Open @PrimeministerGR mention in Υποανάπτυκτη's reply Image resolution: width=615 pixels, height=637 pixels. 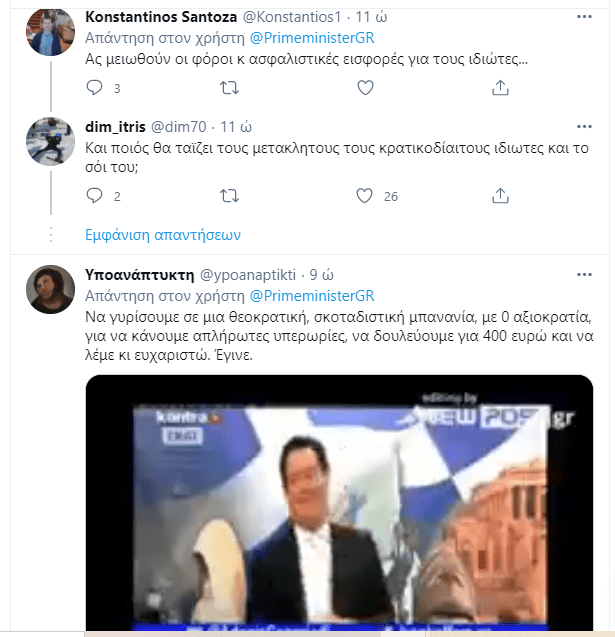coord(310,296)
